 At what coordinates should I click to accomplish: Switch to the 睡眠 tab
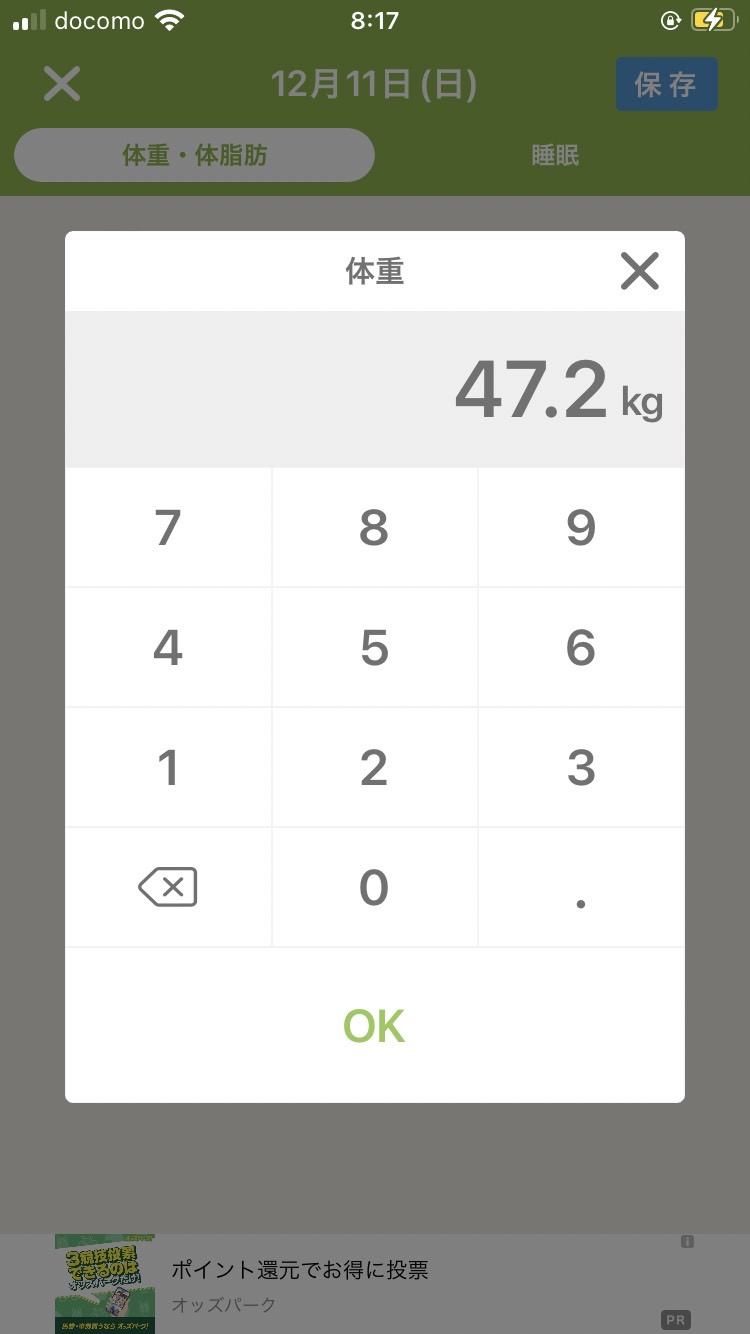tap(555, 155)
